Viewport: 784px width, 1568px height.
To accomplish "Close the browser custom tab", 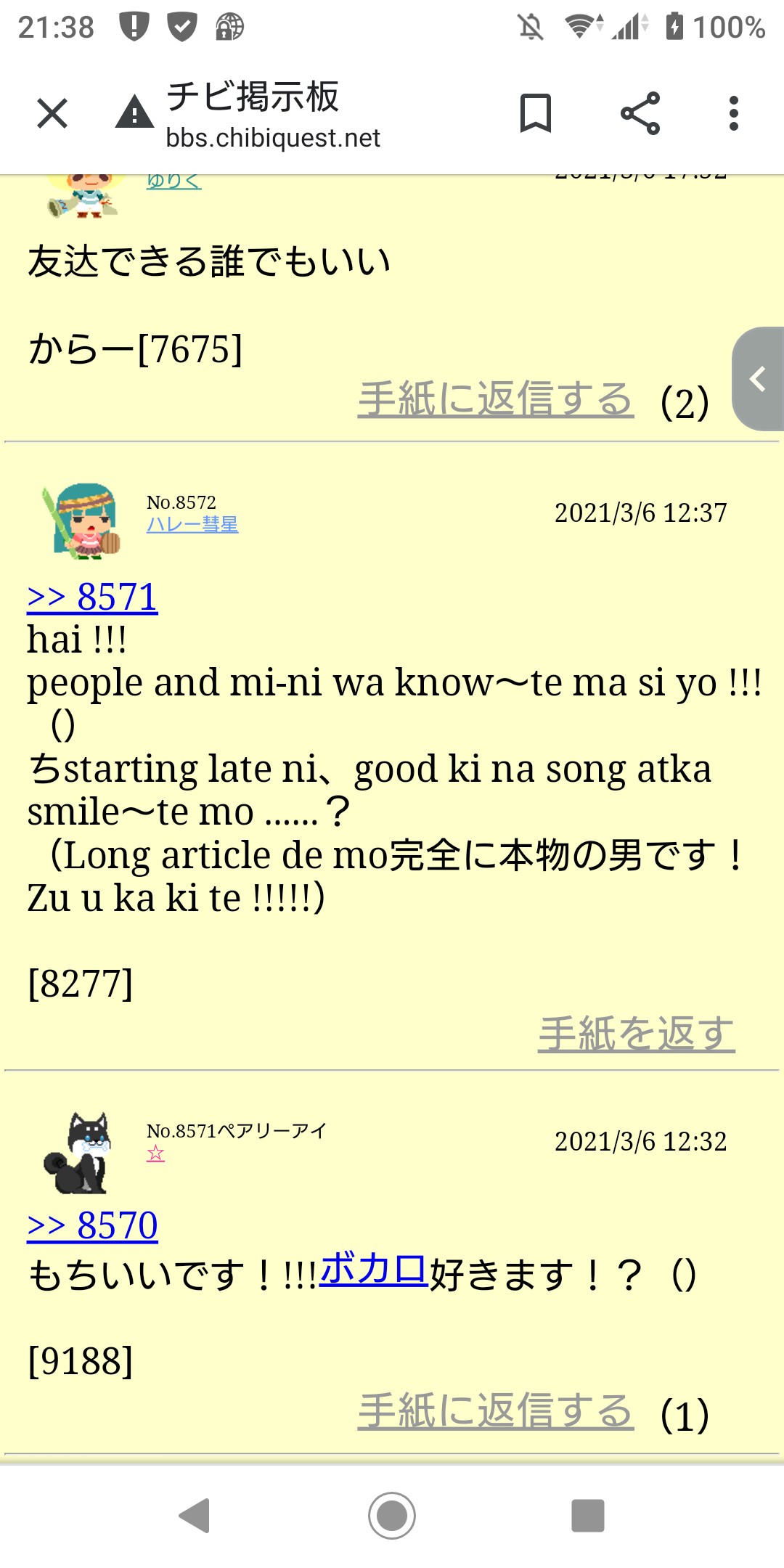I will pos(52,114).
